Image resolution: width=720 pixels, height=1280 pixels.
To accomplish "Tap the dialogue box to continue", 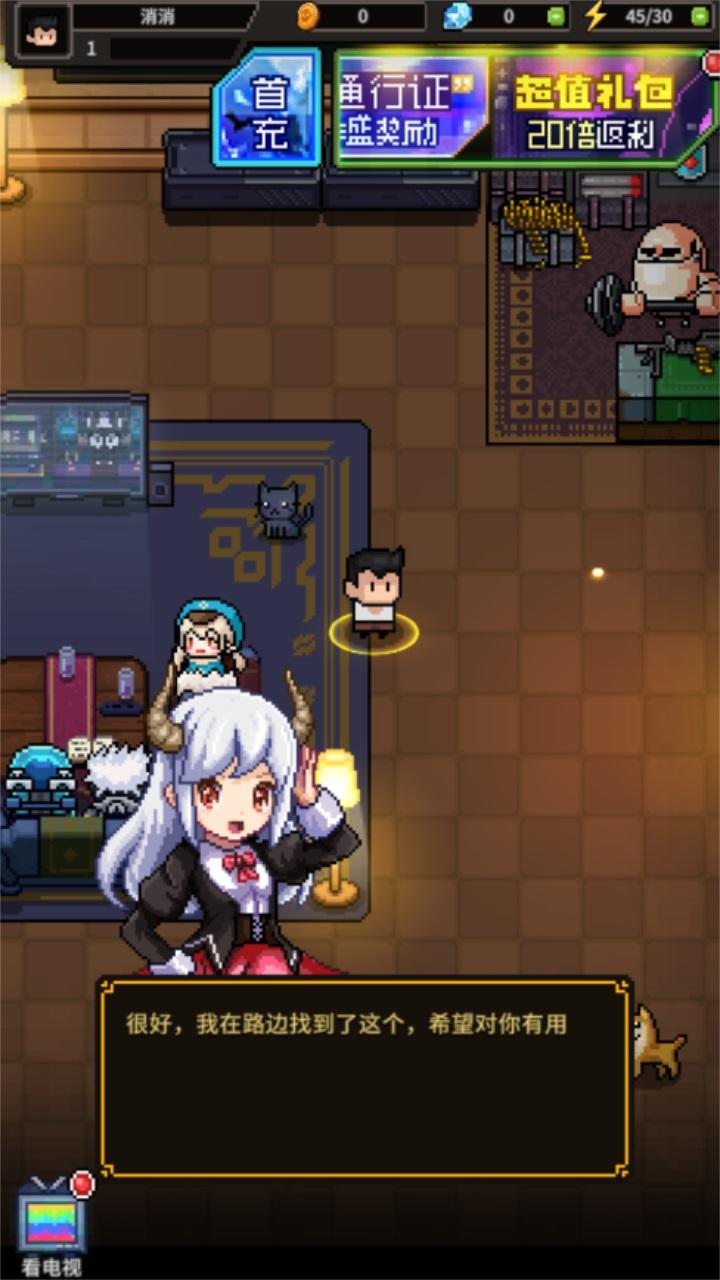I will (x=365, y=1078).
